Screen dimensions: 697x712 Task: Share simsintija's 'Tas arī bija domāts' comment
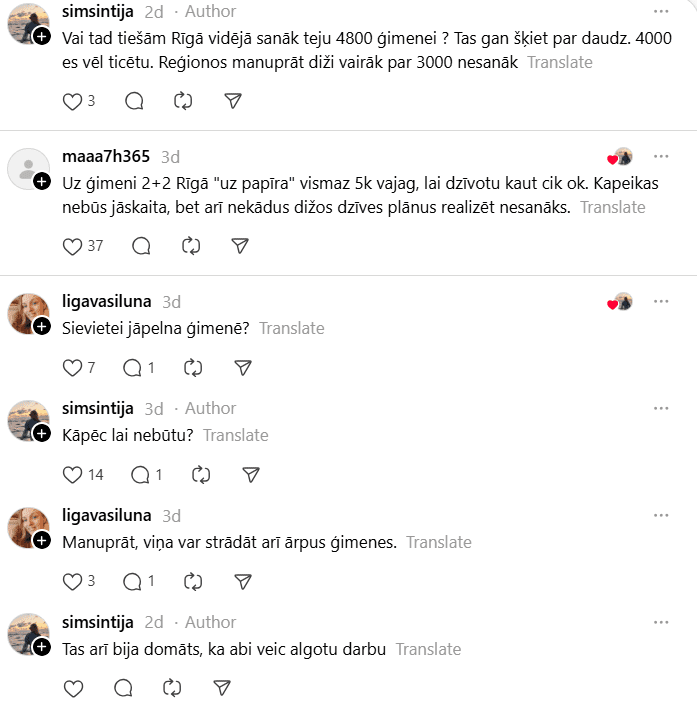[x=223, y=688]
